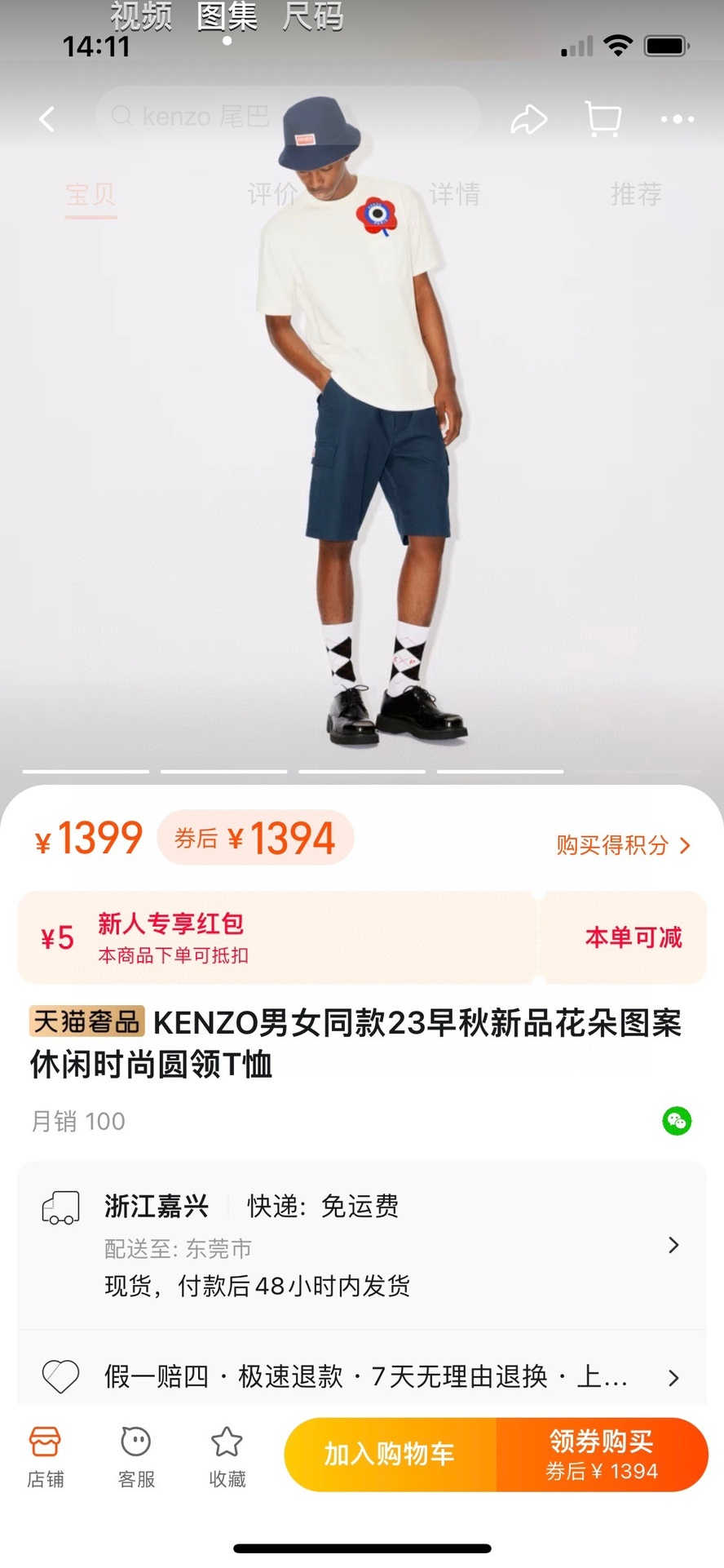
Task: Add the item to 收藏 favorites
Action: (227, 1457)
